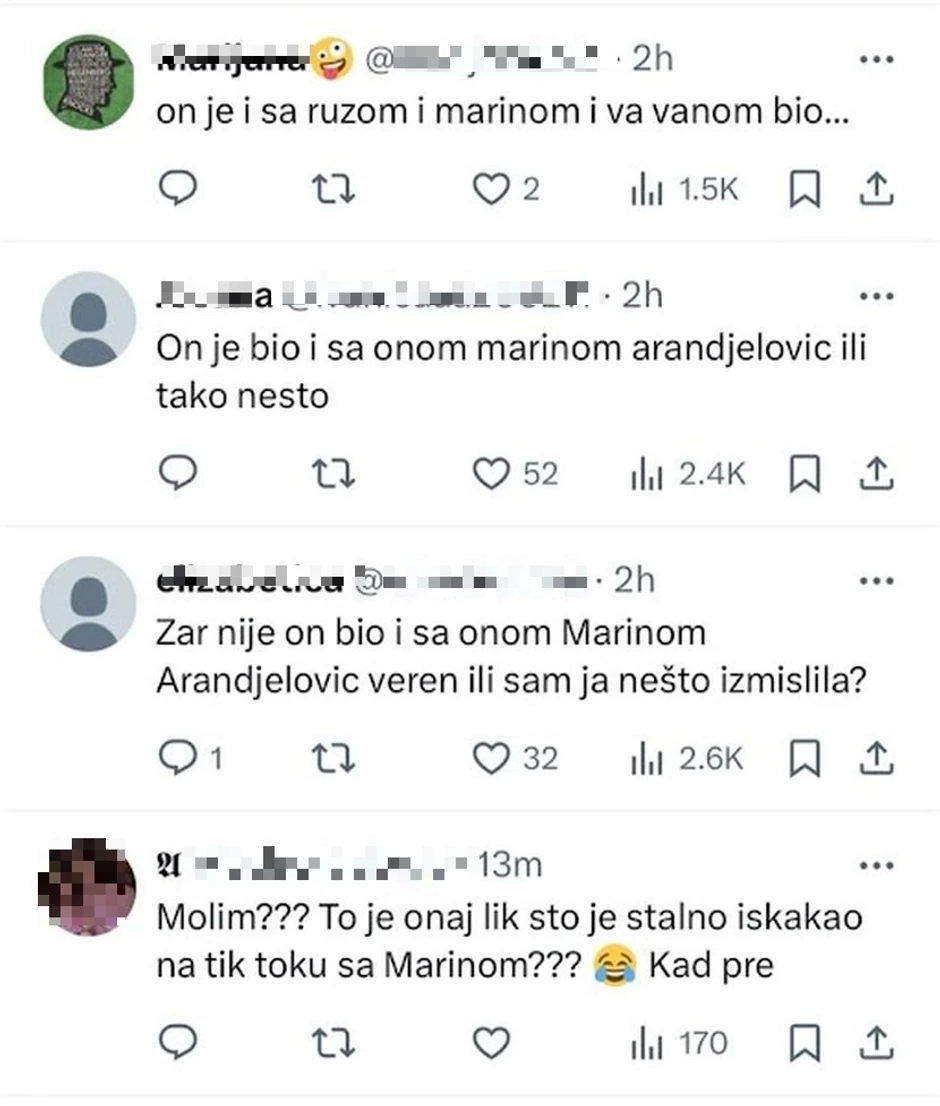Image resolution: width=940 pixels, height=1106 pixels.
Task: Toggle the bookmark on elizabetica's tweet
Action: (803, 758)
